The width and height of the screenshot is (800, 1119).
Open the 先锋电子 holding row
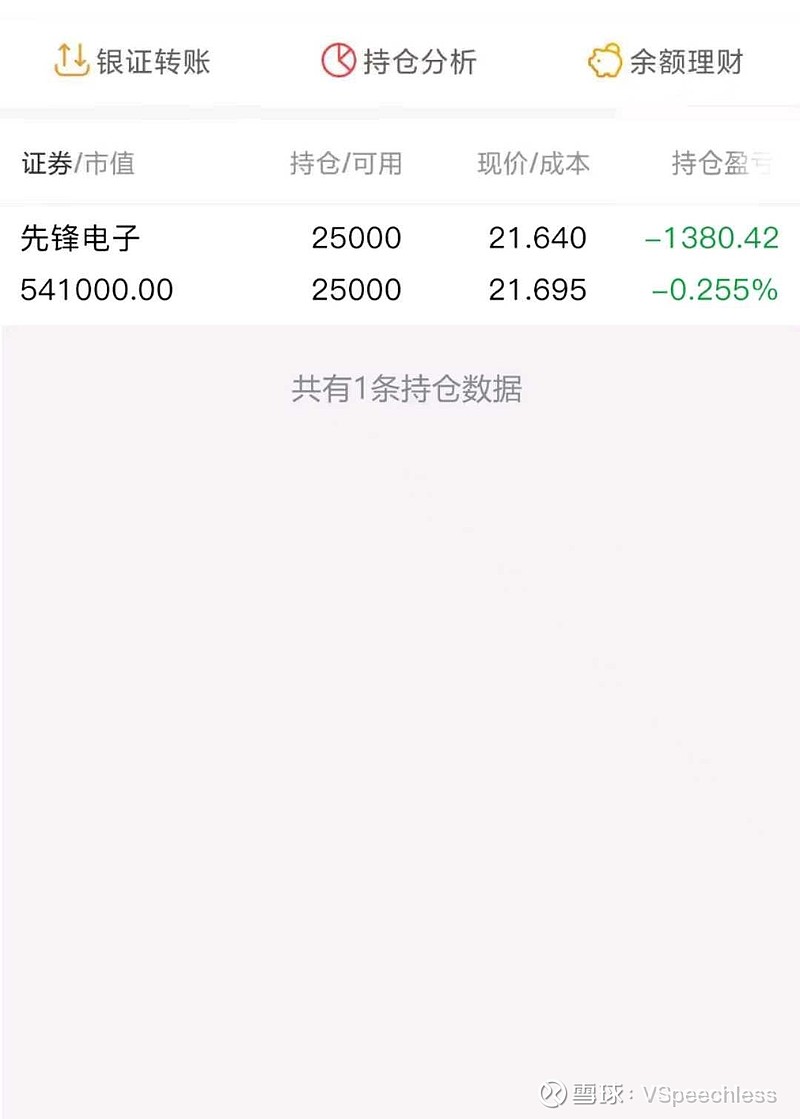click(x=400, y=264)
